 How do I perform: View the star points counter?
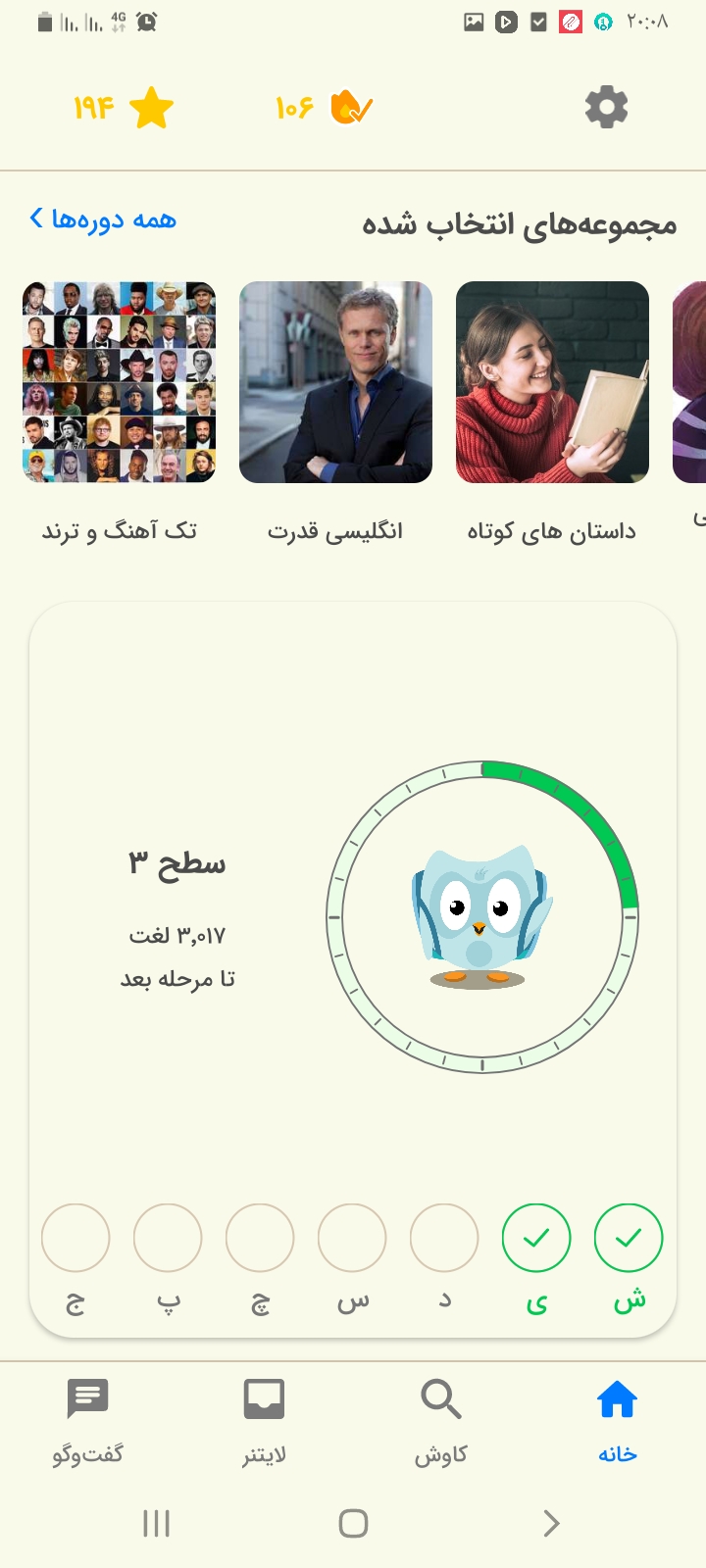click(x=125, y=107)
